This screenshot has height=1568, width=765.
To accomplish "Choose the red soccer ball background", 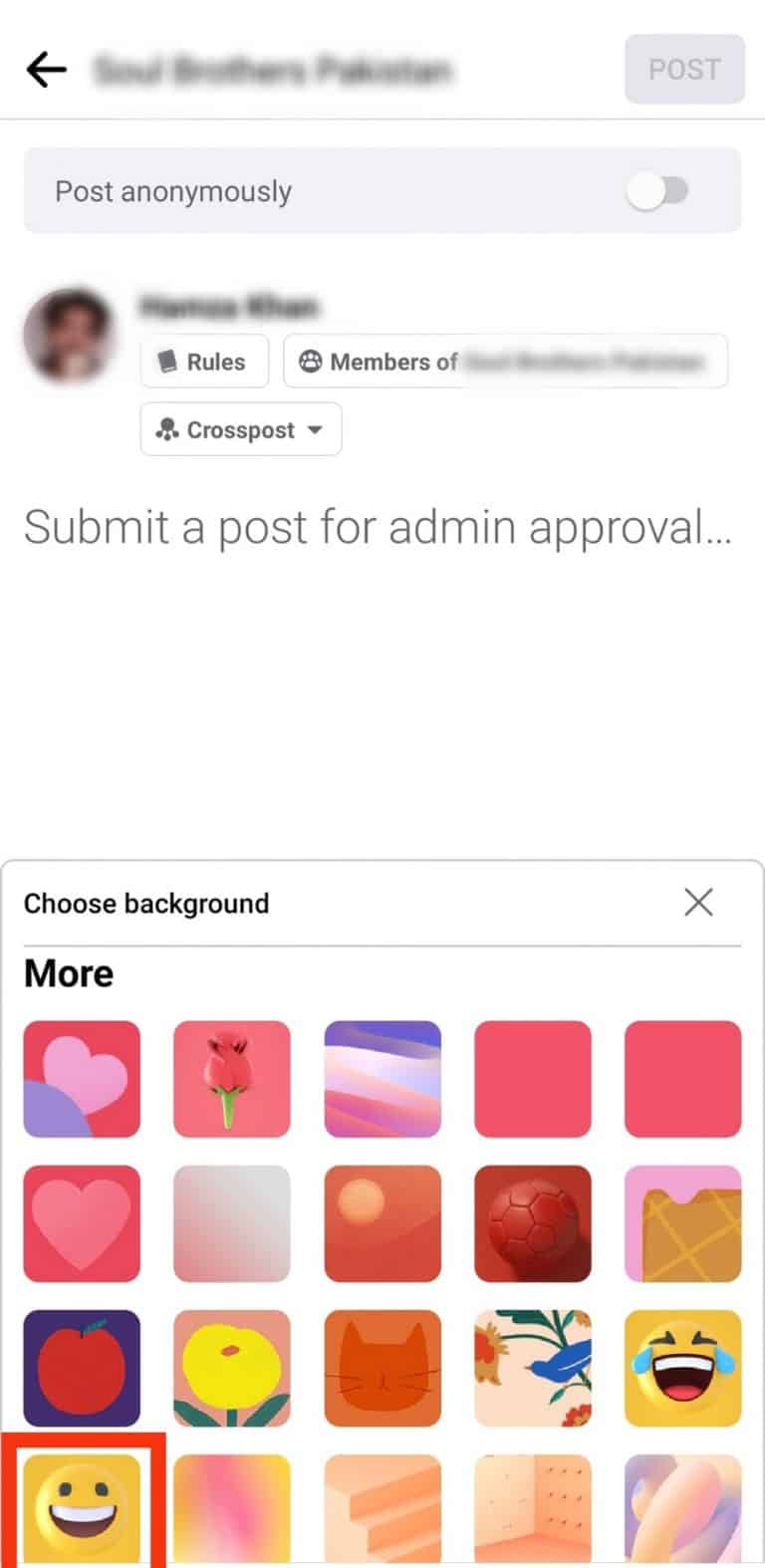I will tap(533, 1223).
